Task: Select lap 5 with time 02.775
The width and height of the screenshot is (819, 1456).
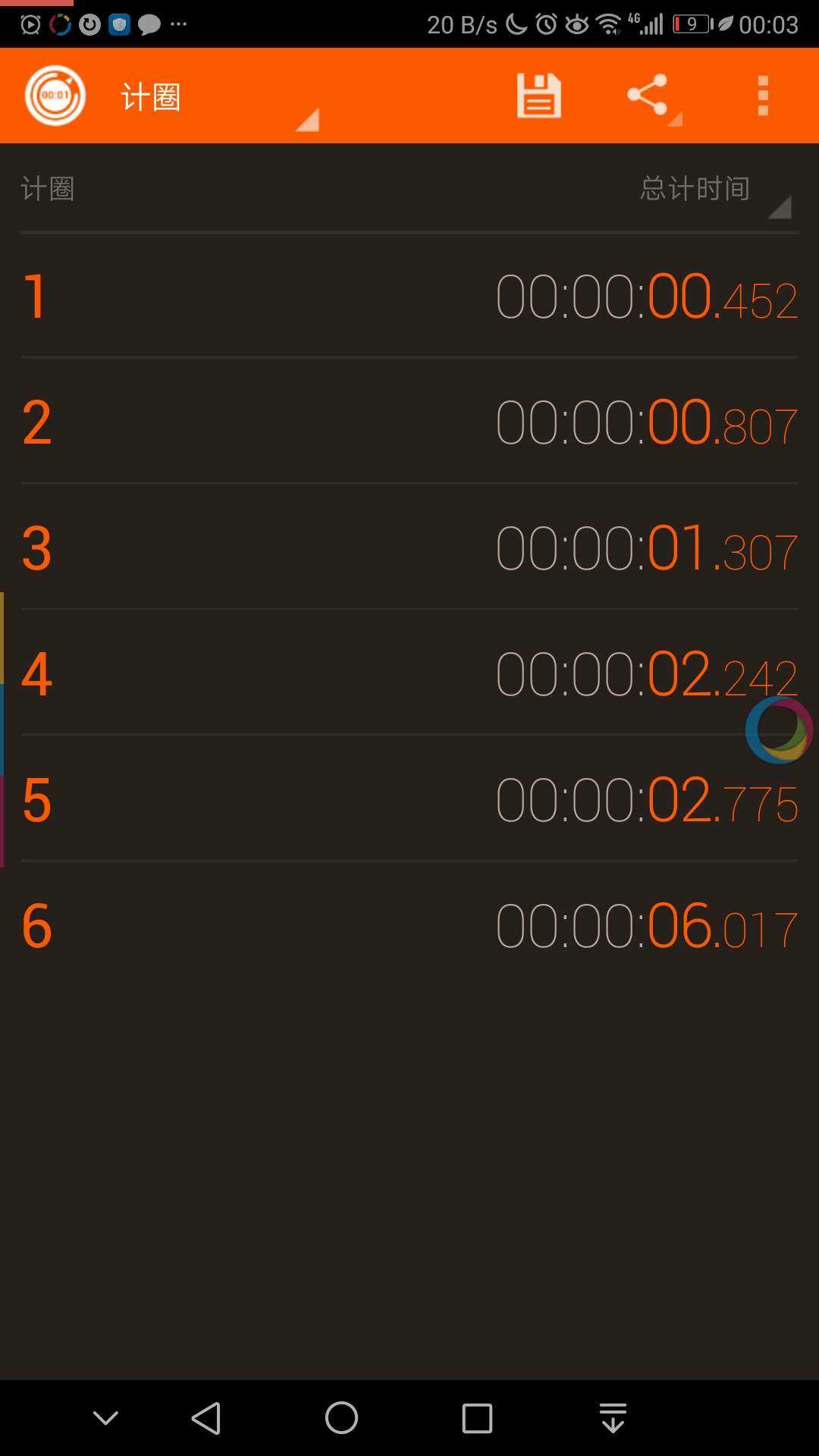Action: coord(409,799)
